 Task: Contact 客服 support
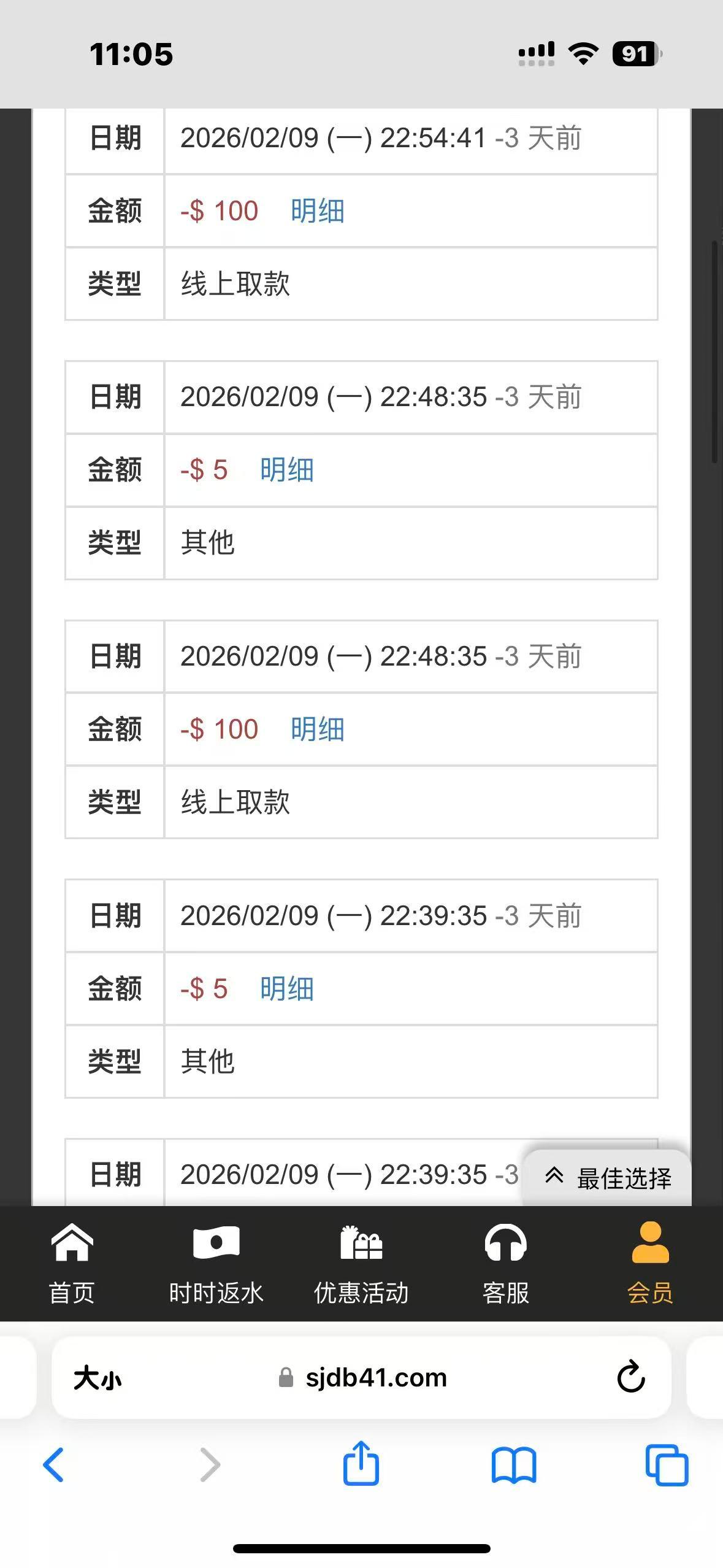click(505, 1264)
